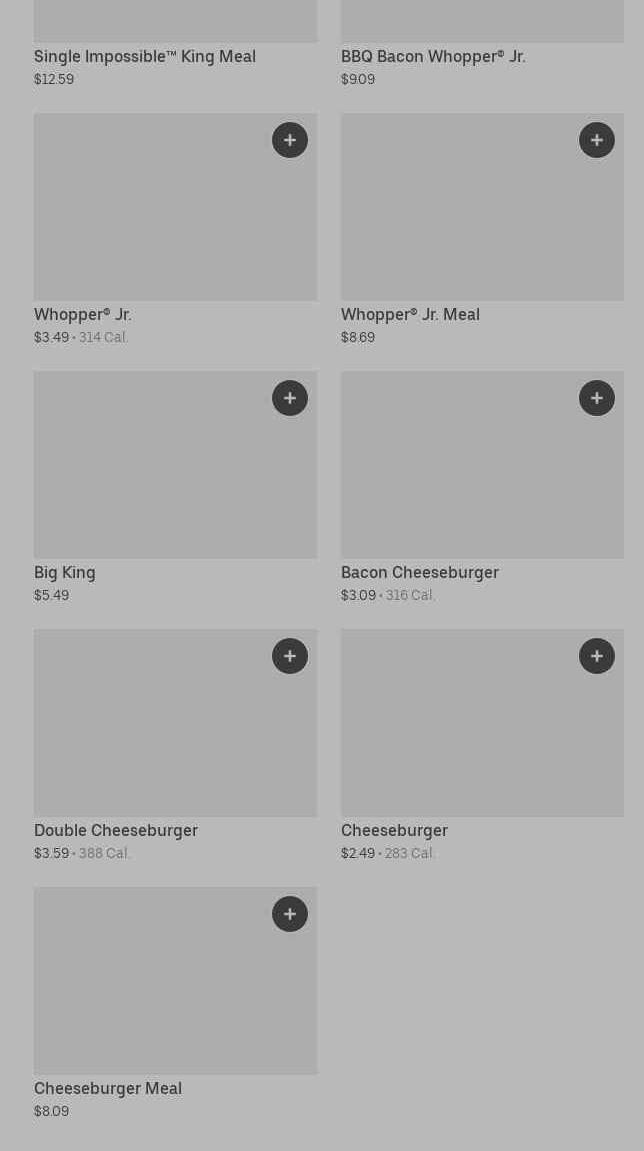Screen dimensions: 644x1151
Task: Open Single Impossible King Meal
Action: [x=176, y=44]
